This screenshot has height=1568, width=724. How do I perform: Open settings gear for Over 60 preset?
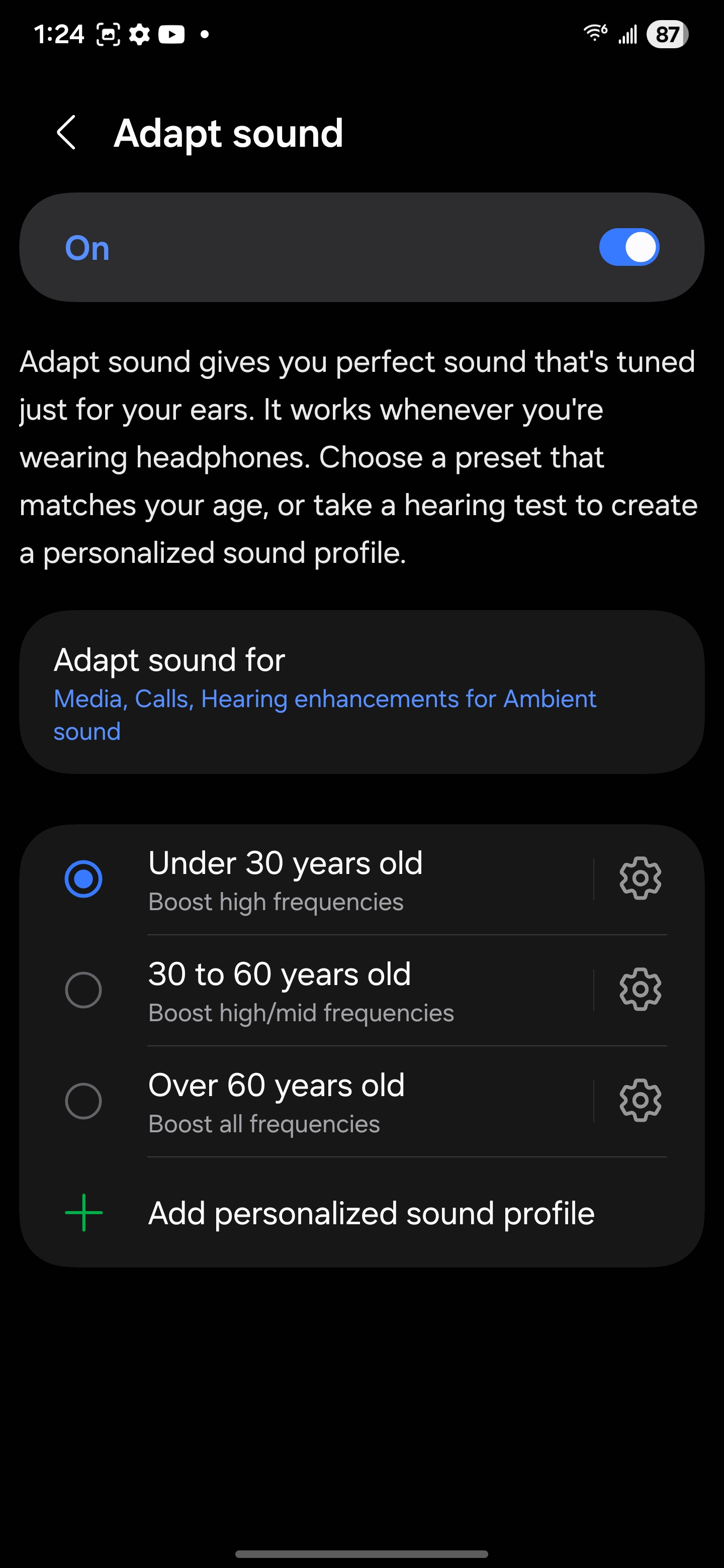pos(640,1101)
